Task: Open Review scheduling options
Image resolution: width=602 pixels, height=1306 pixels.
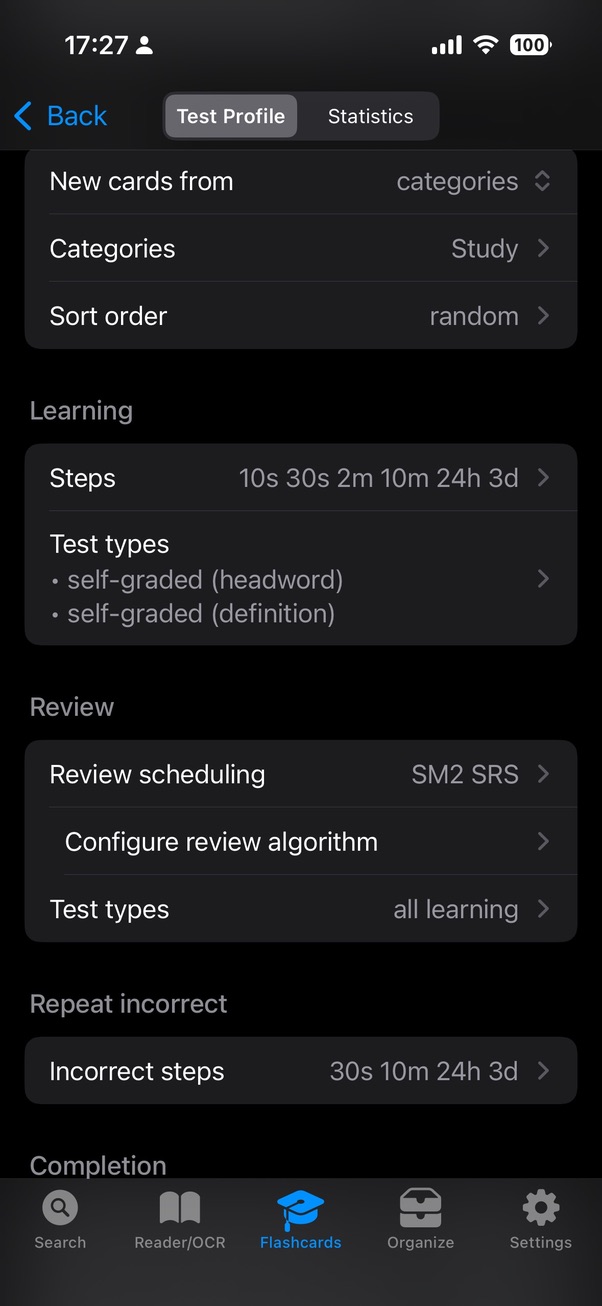Action: [300, 774]
